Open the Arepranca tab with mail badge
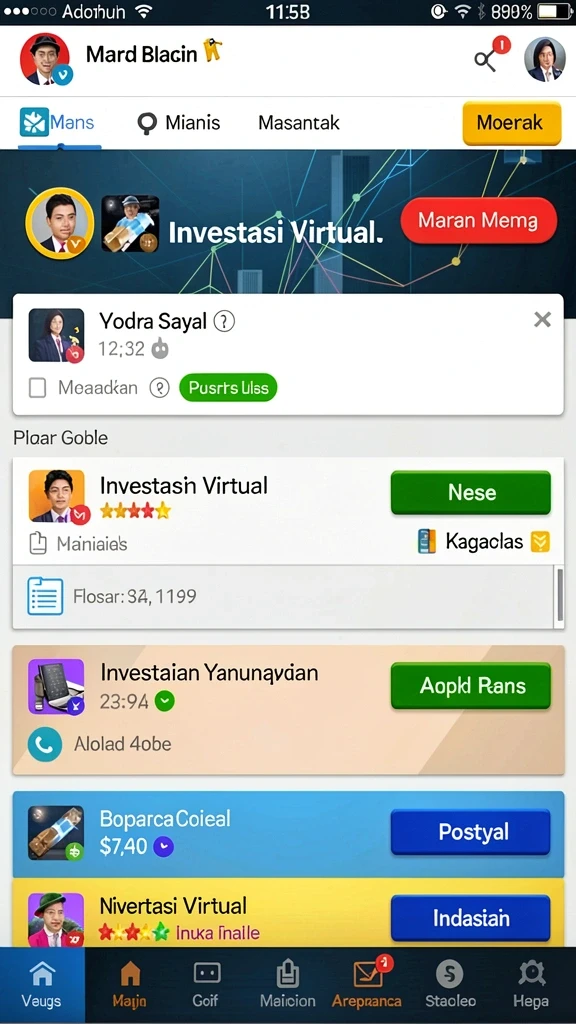This screenshot has height=1024, width=576. [x=366, y=985]
